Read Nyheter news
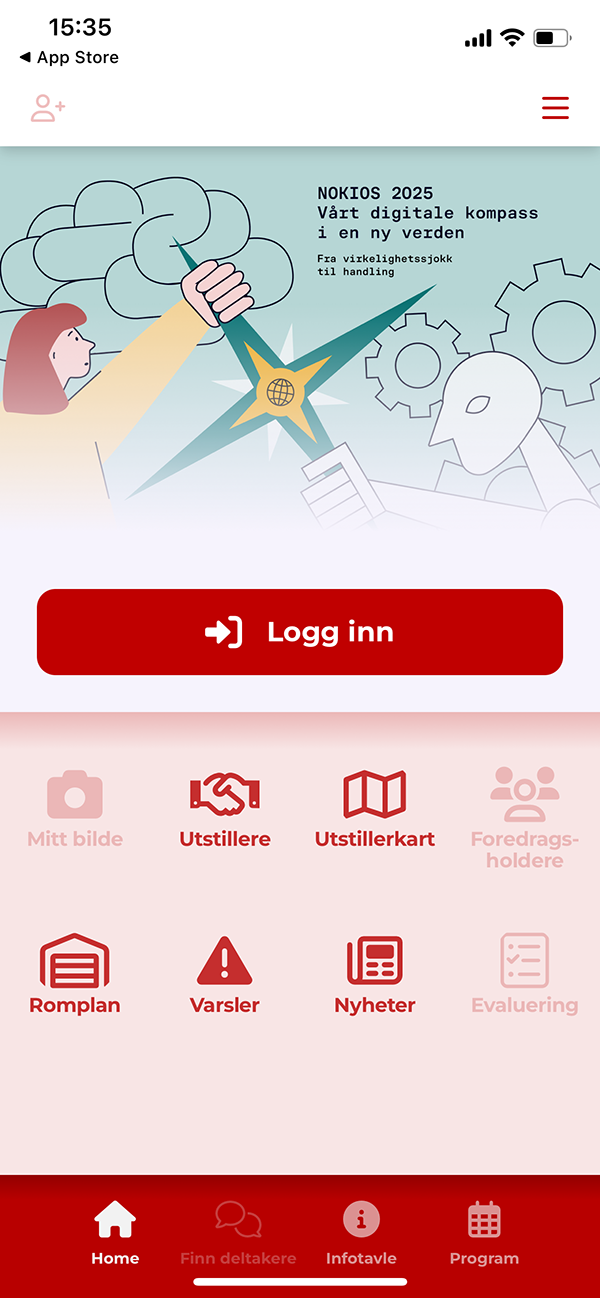Viewport: 600px width, 1298px height. pos(374,975)
